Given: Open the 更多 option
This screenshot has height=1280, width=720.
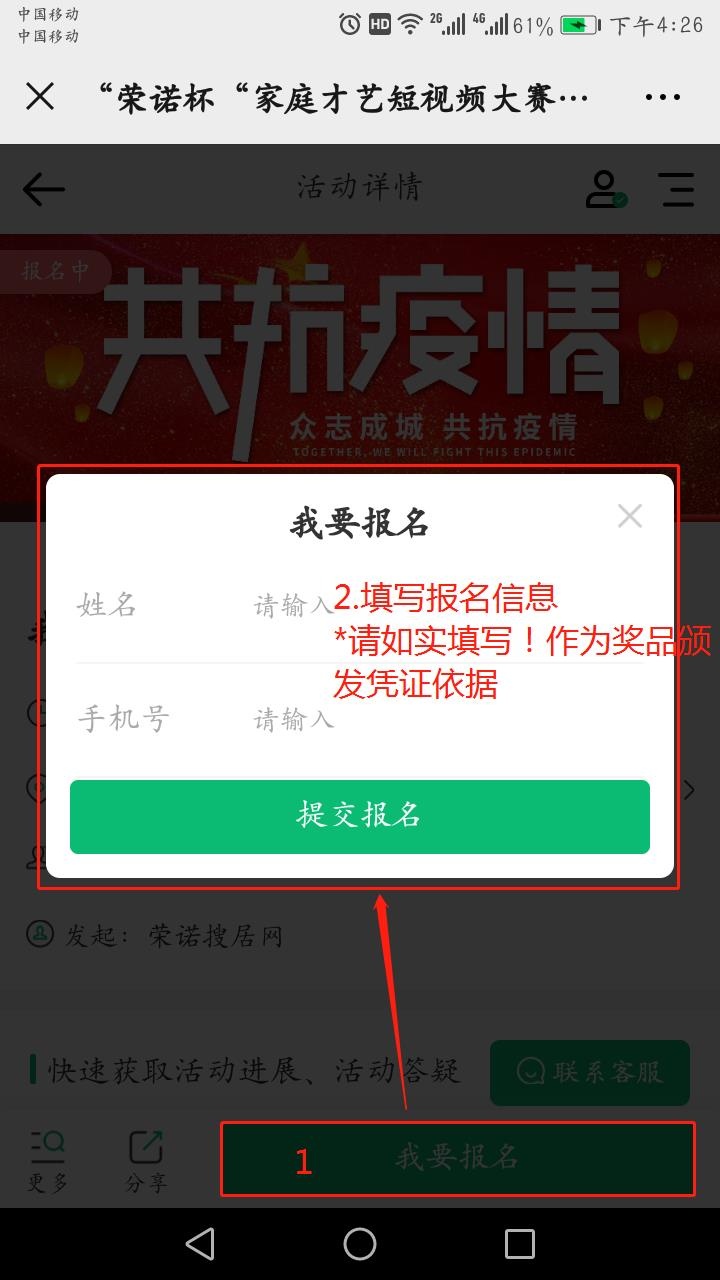Looking at the screenshot, I should [47, 1160].
